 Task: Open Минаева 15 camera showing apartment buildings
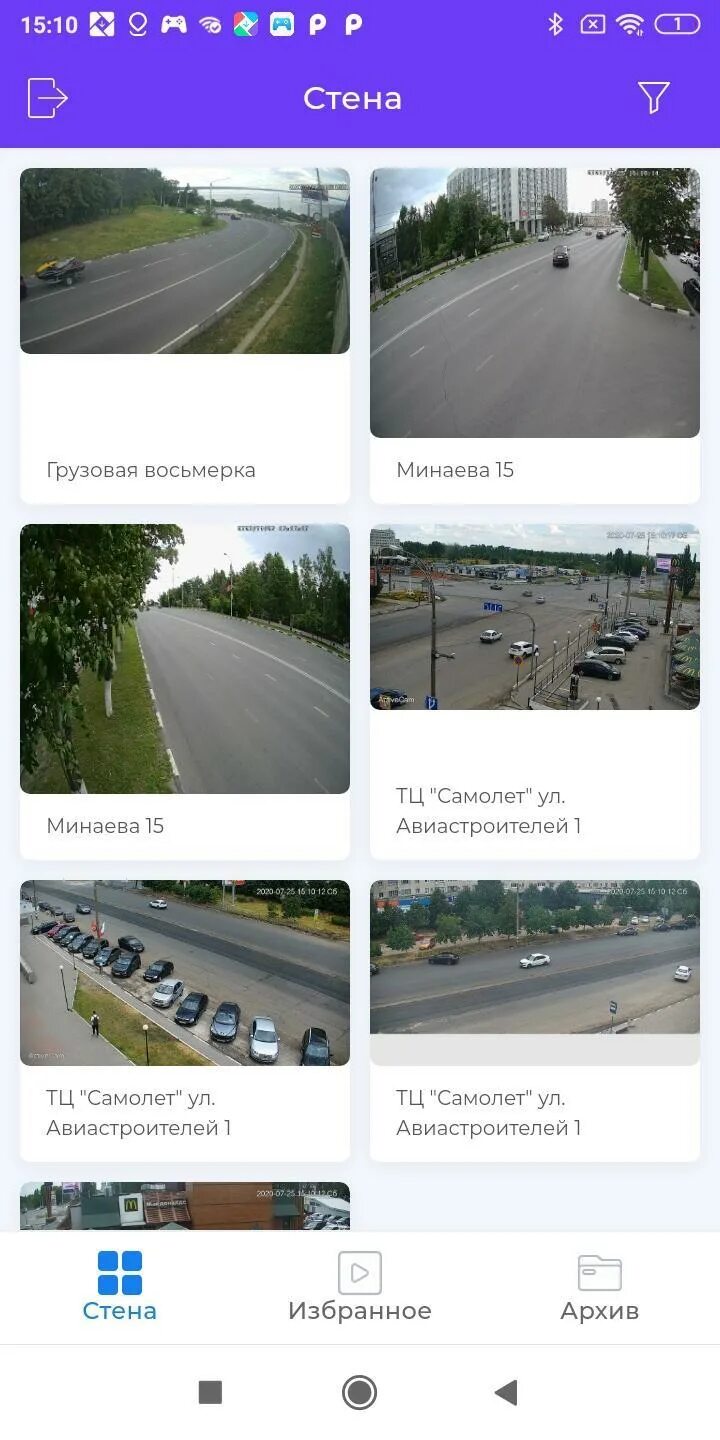[x=535, y=336]
